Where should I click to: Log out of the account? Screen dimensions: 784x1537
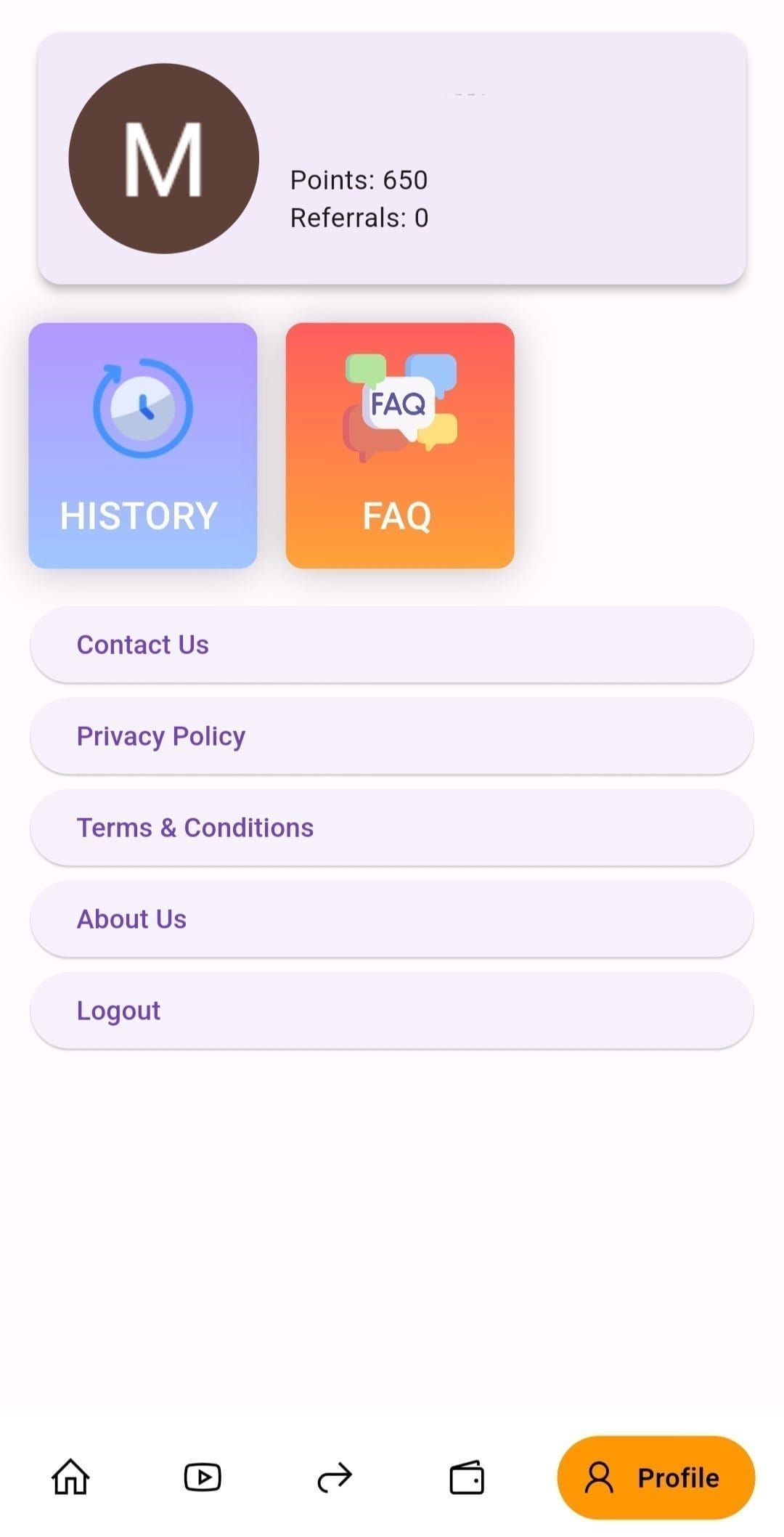pos(391,1011)
